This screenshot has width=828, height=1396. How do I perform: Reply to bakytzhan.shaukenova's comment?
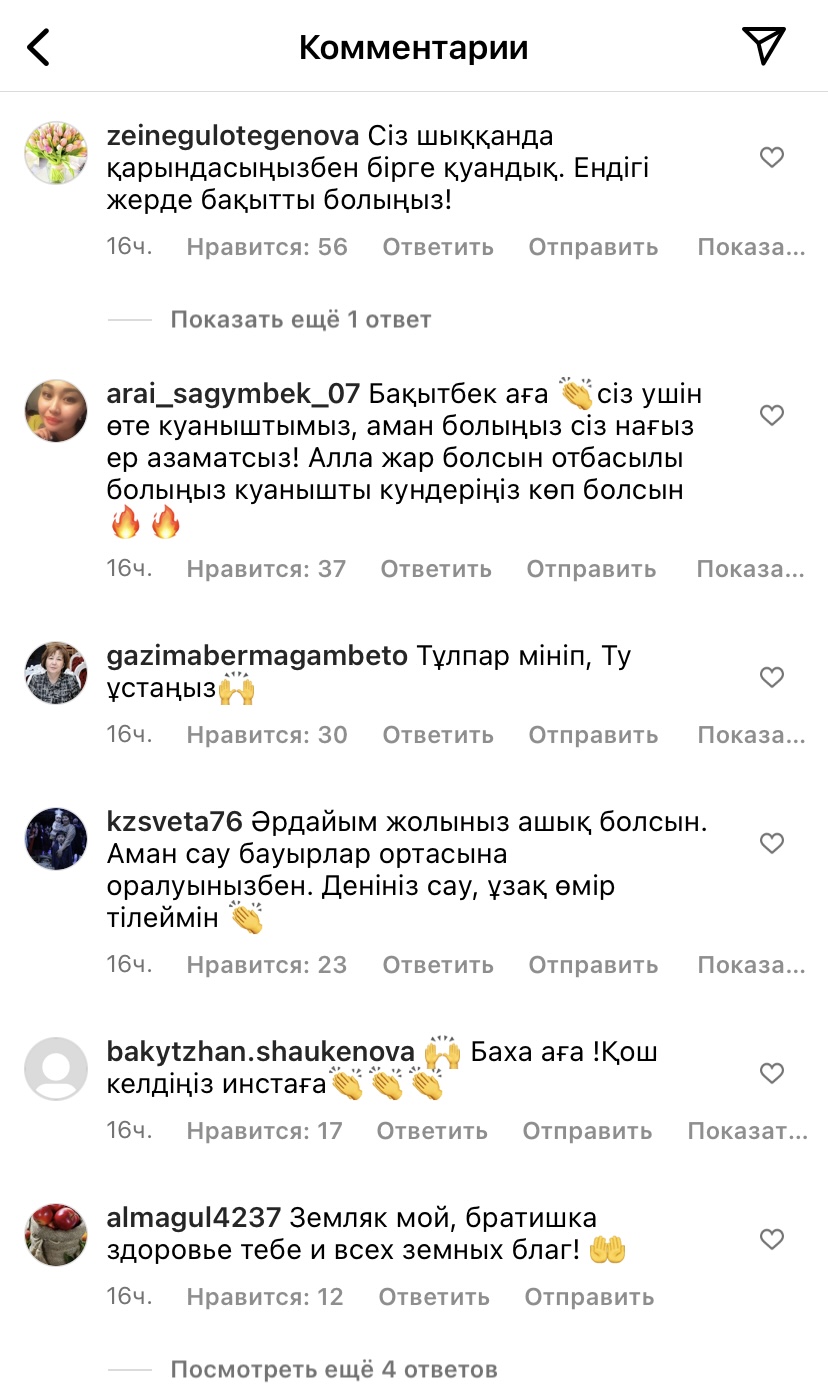tap(432, 1131)
